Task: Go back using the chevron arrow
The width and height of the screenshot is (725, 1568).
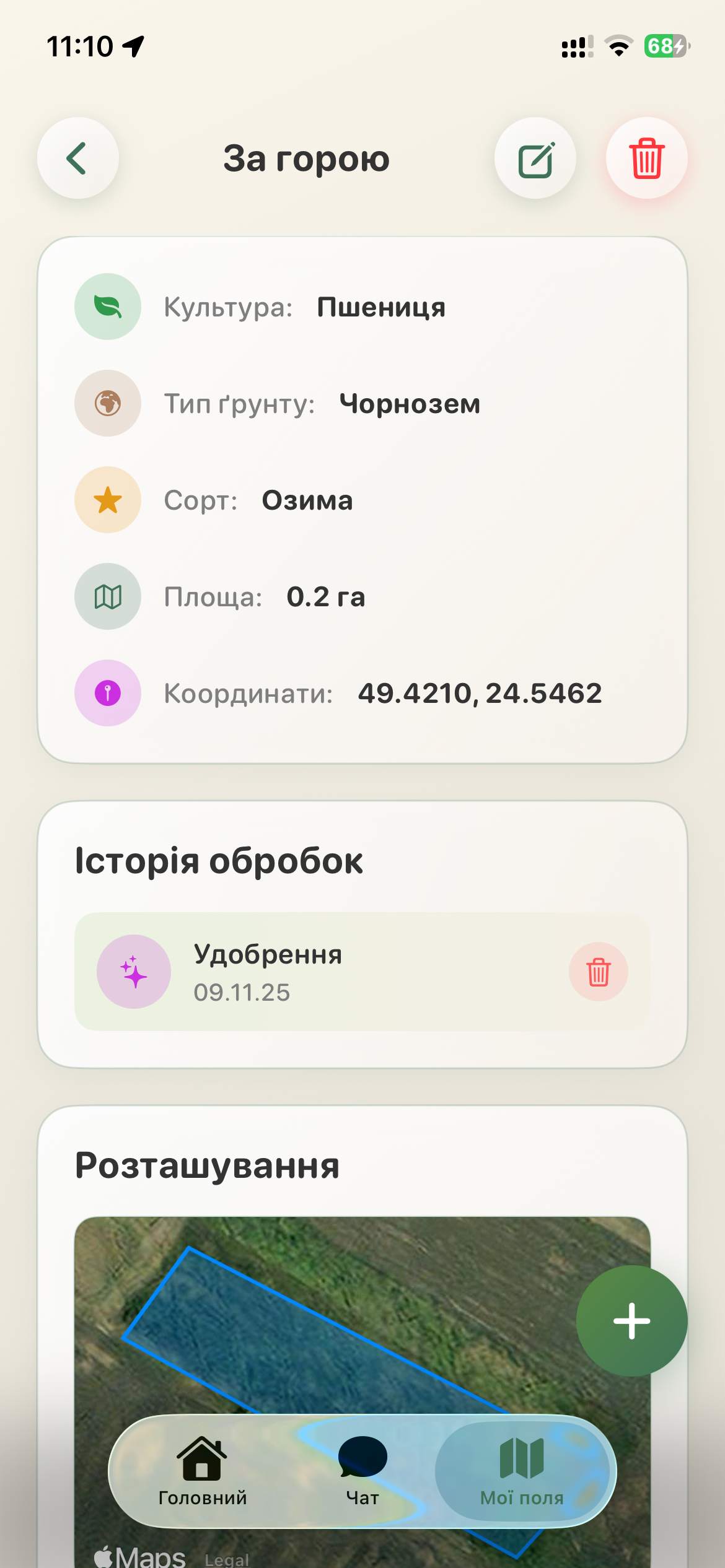Action: click(x=77, y=158)
